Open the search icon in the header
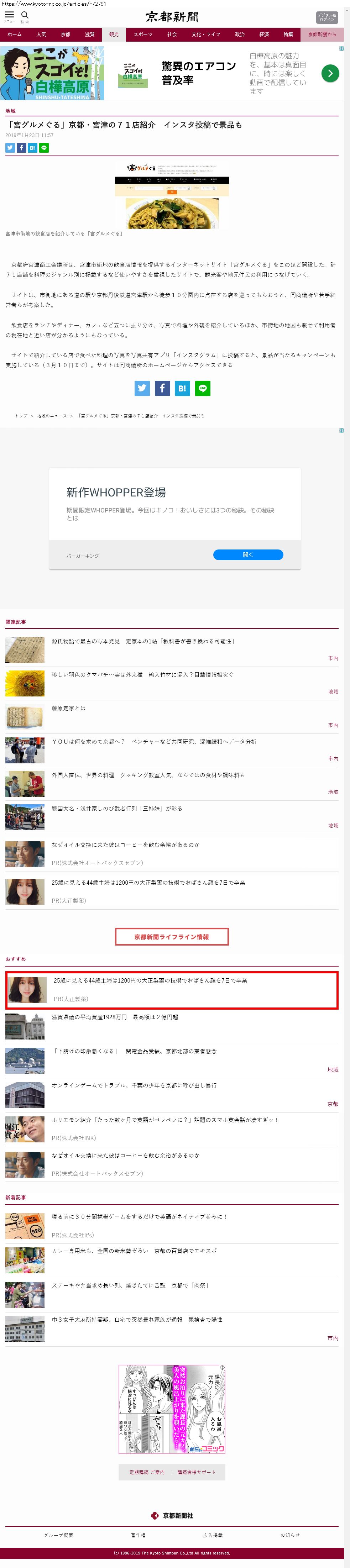This screenshot has width=350, height=1568. point(25,15)
